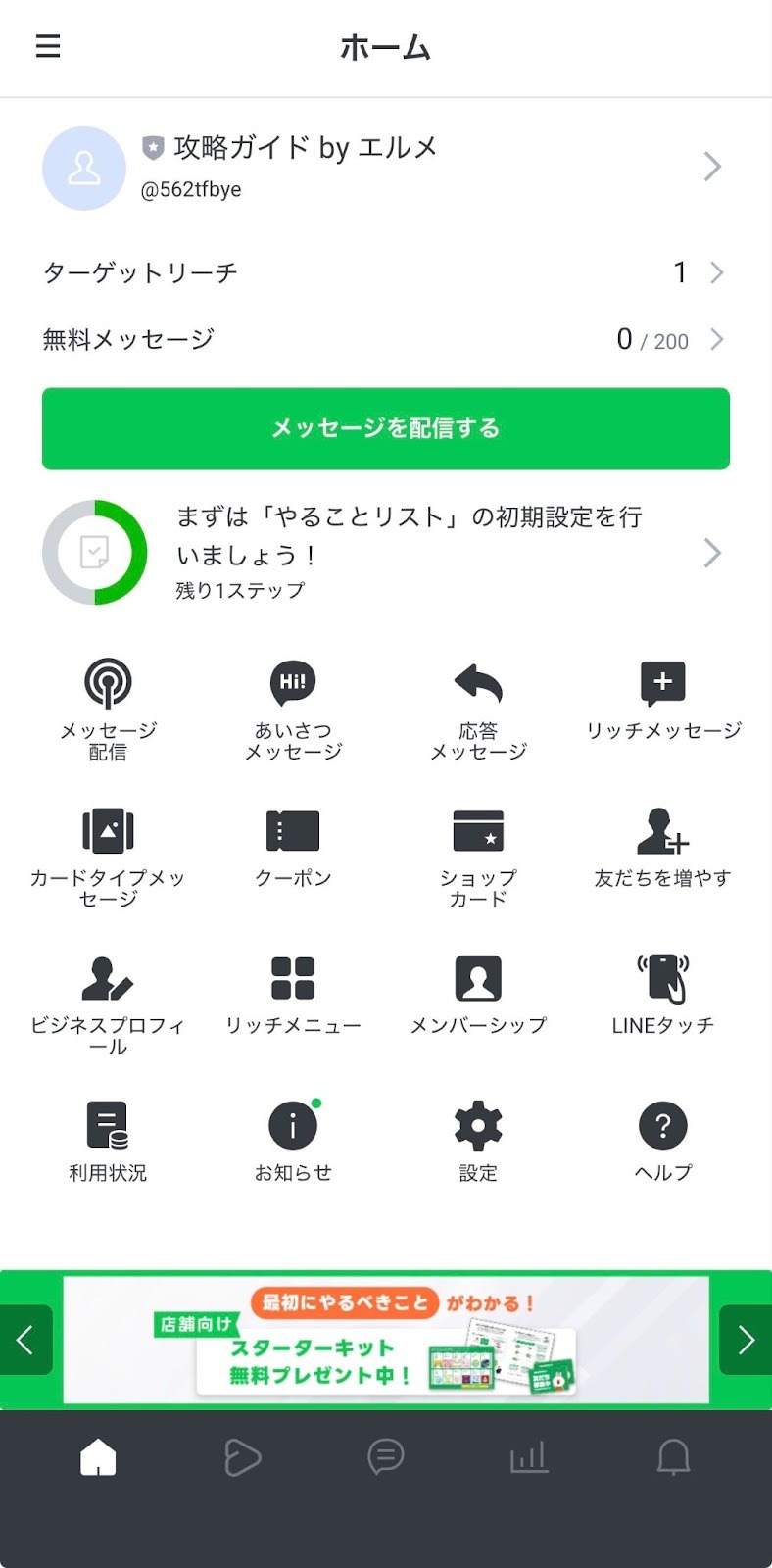
Task: Open the hamburger menu
Action: pos(48,46)
